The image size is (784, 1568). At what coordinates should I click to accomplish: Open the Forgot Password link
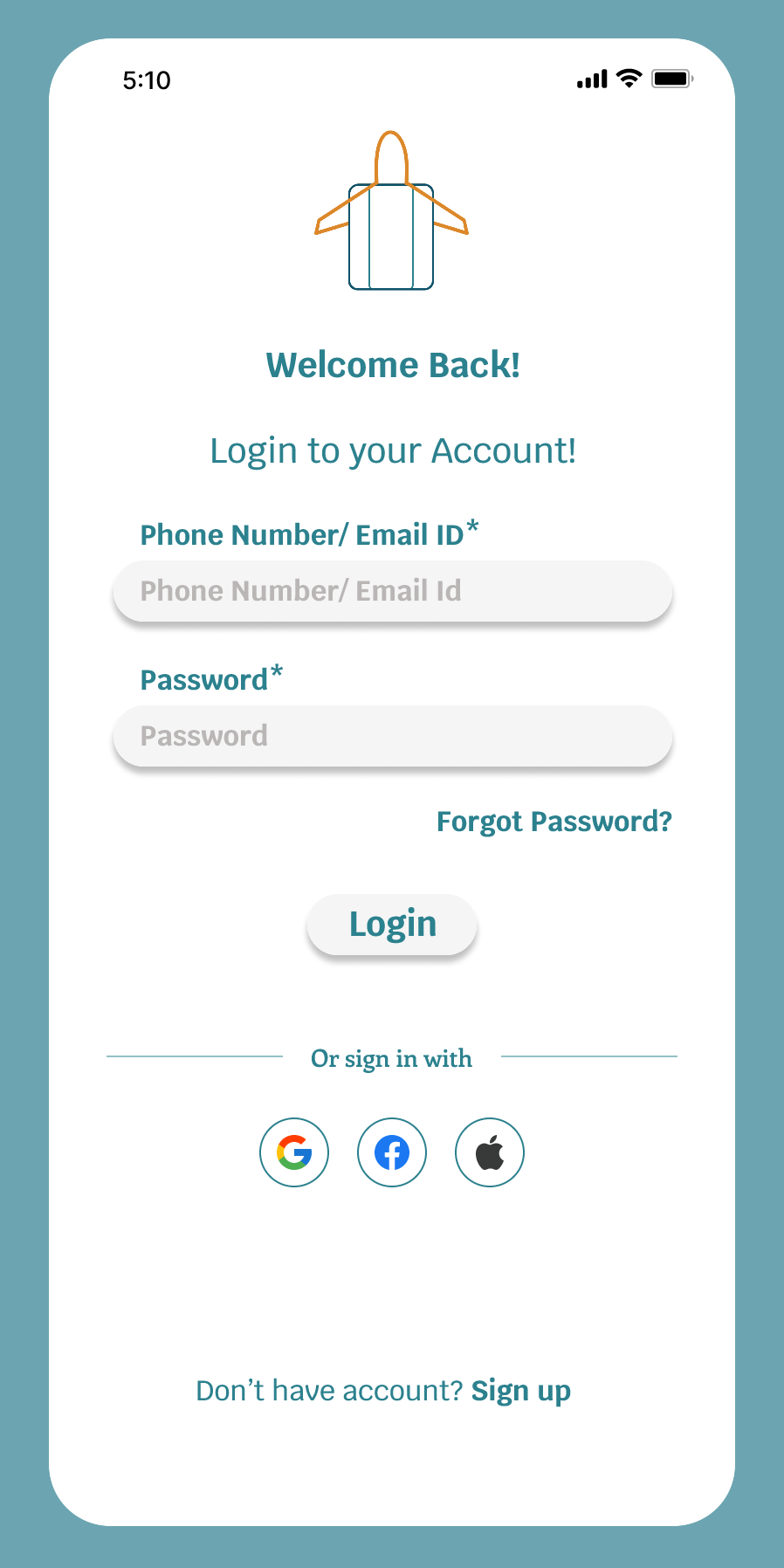554,822
